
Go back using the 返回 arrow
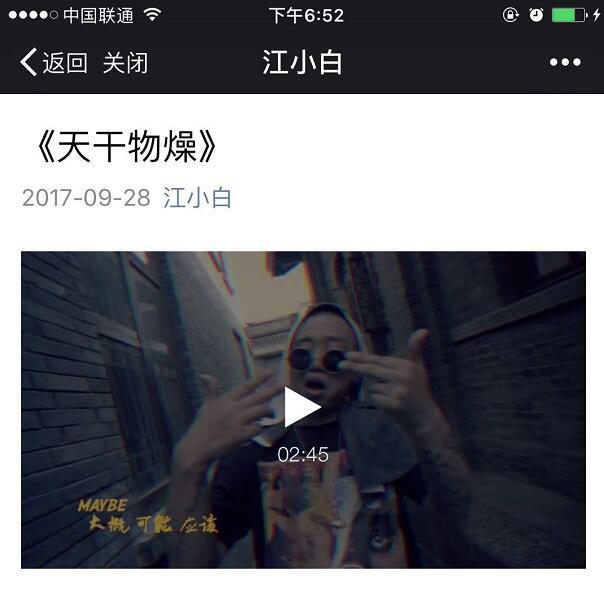click(52, 63)
